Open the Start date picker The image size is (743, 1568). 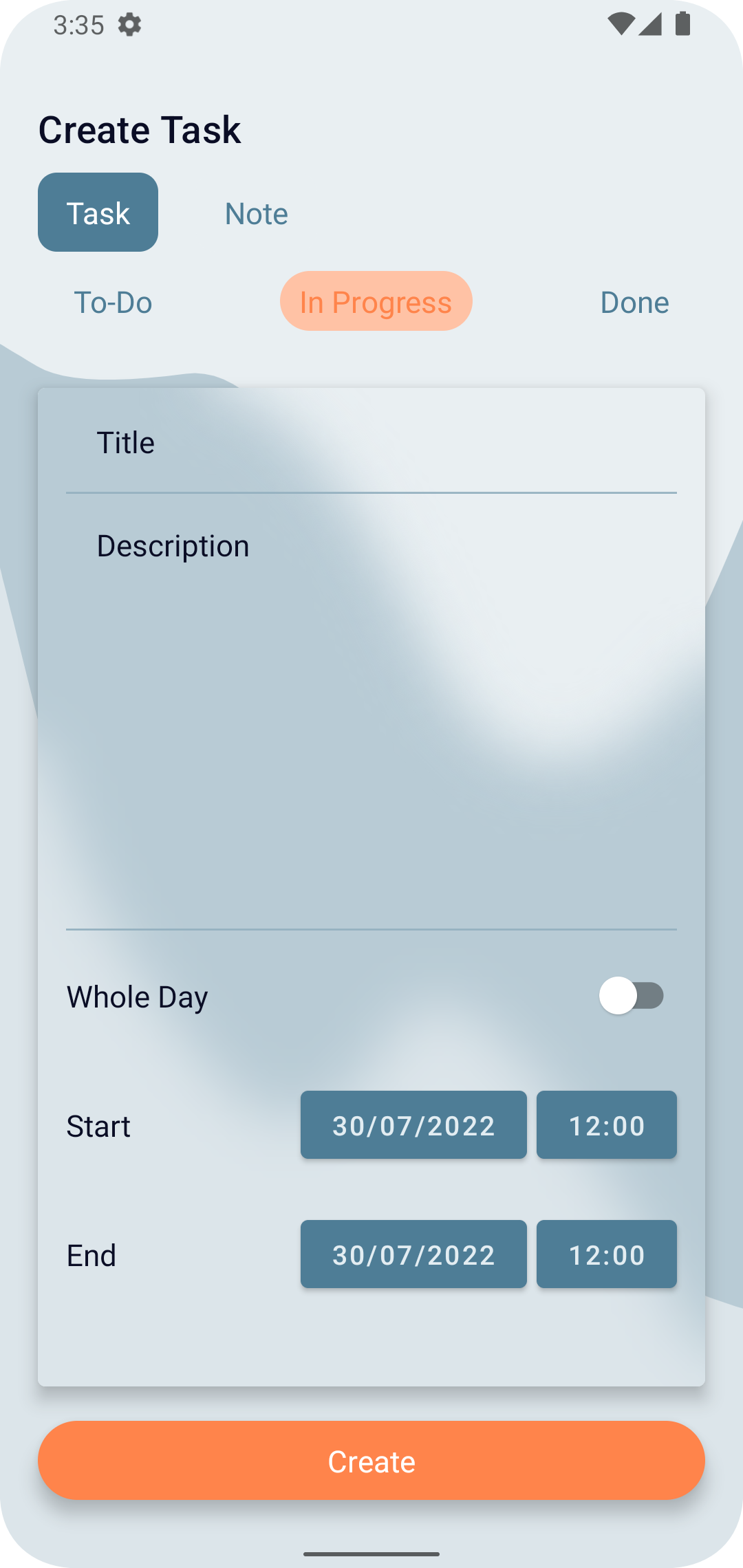413,1125
